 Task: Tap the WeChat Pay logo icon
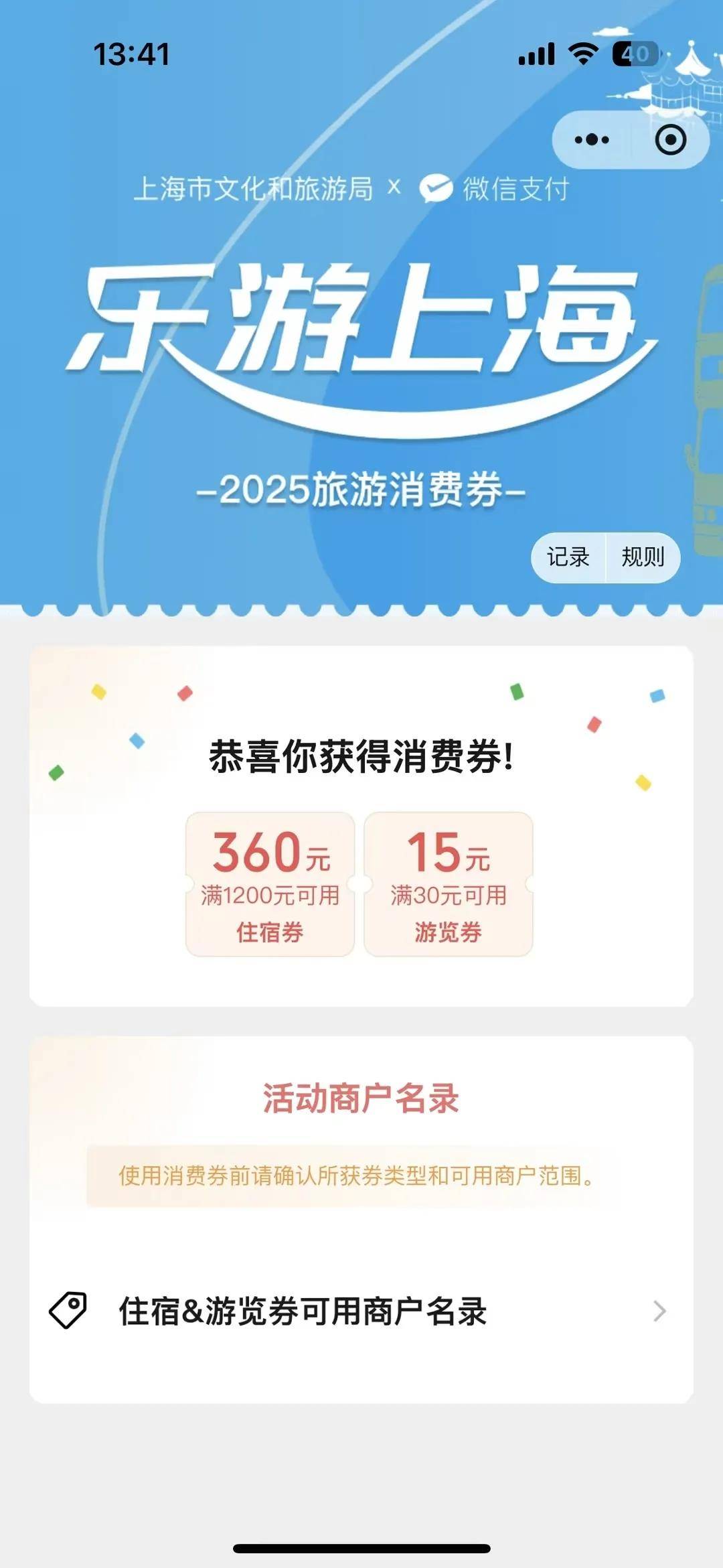(x=436, y=190)
